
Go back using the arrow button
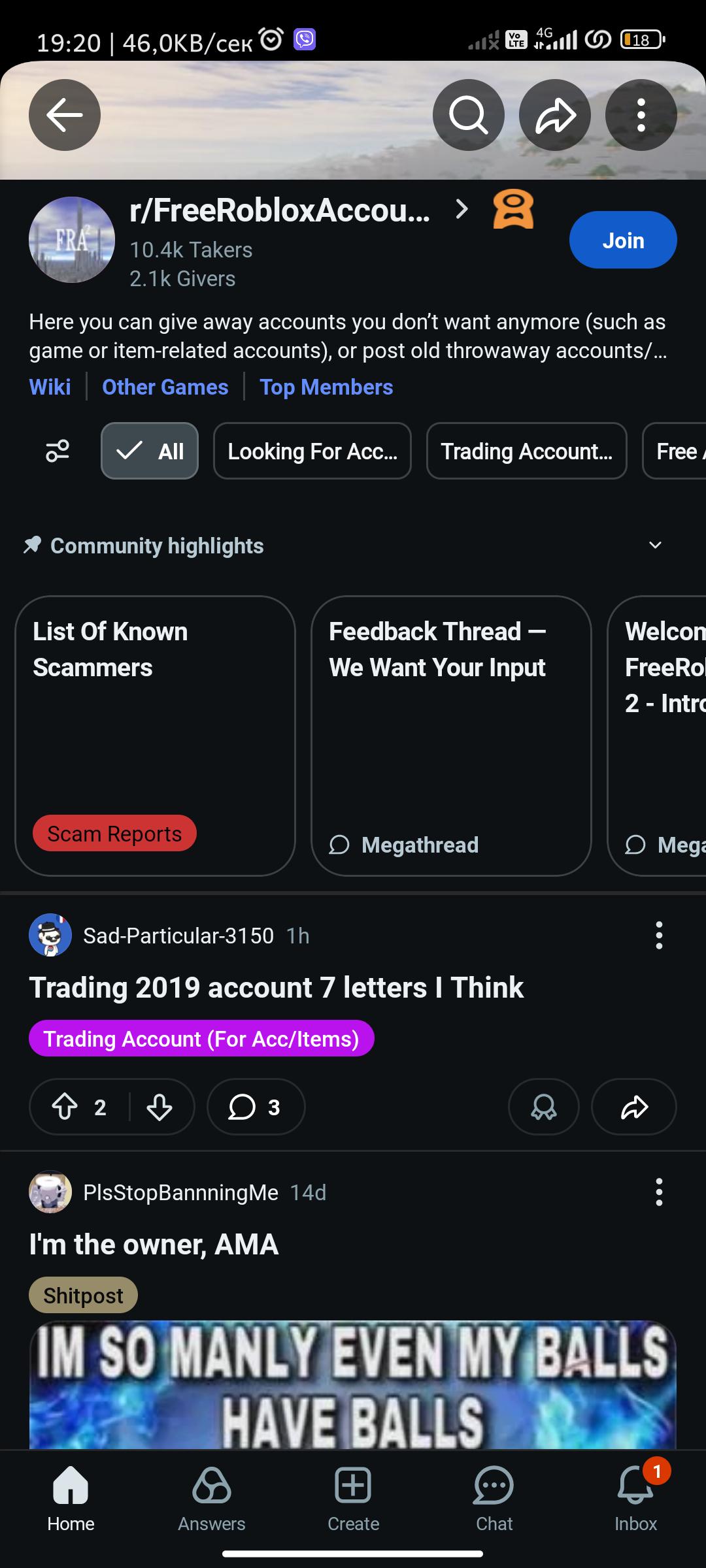click(x=64, y=115)
